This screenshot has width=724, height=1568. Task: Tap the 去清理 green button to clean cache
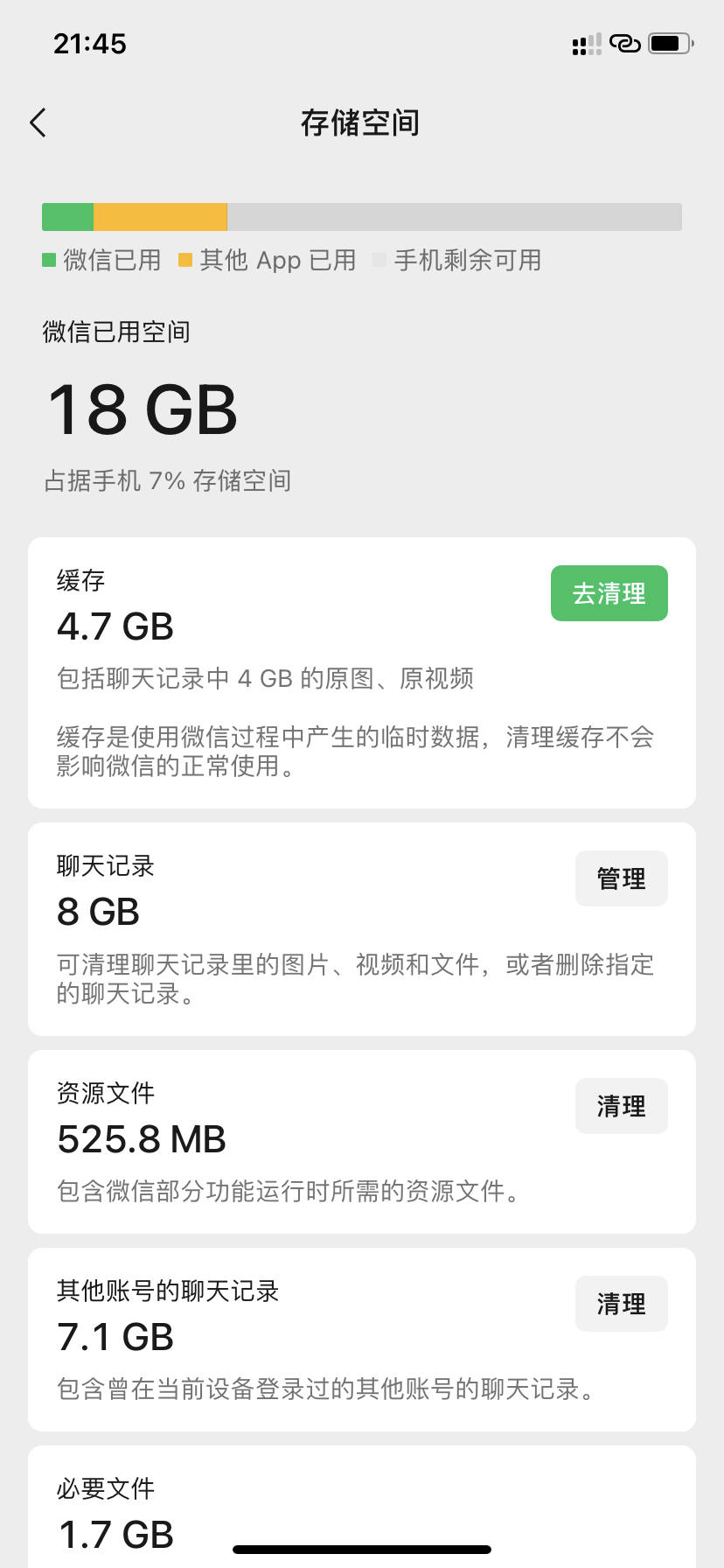pyautogui.click(x=609, y=592)
